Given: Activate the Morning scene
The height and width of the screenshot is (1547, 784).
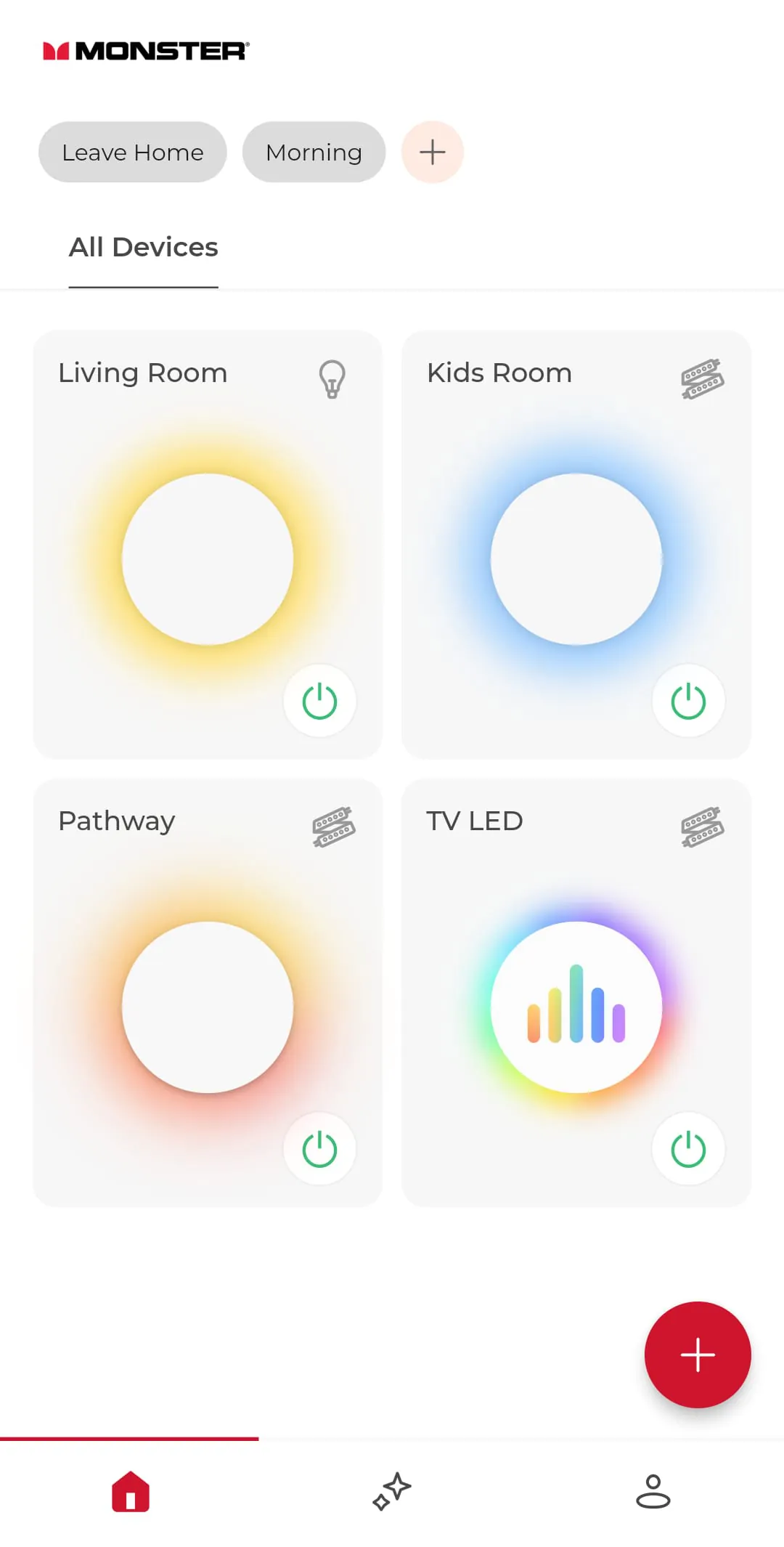Looking at the screenshot, I should click(314, 152).
